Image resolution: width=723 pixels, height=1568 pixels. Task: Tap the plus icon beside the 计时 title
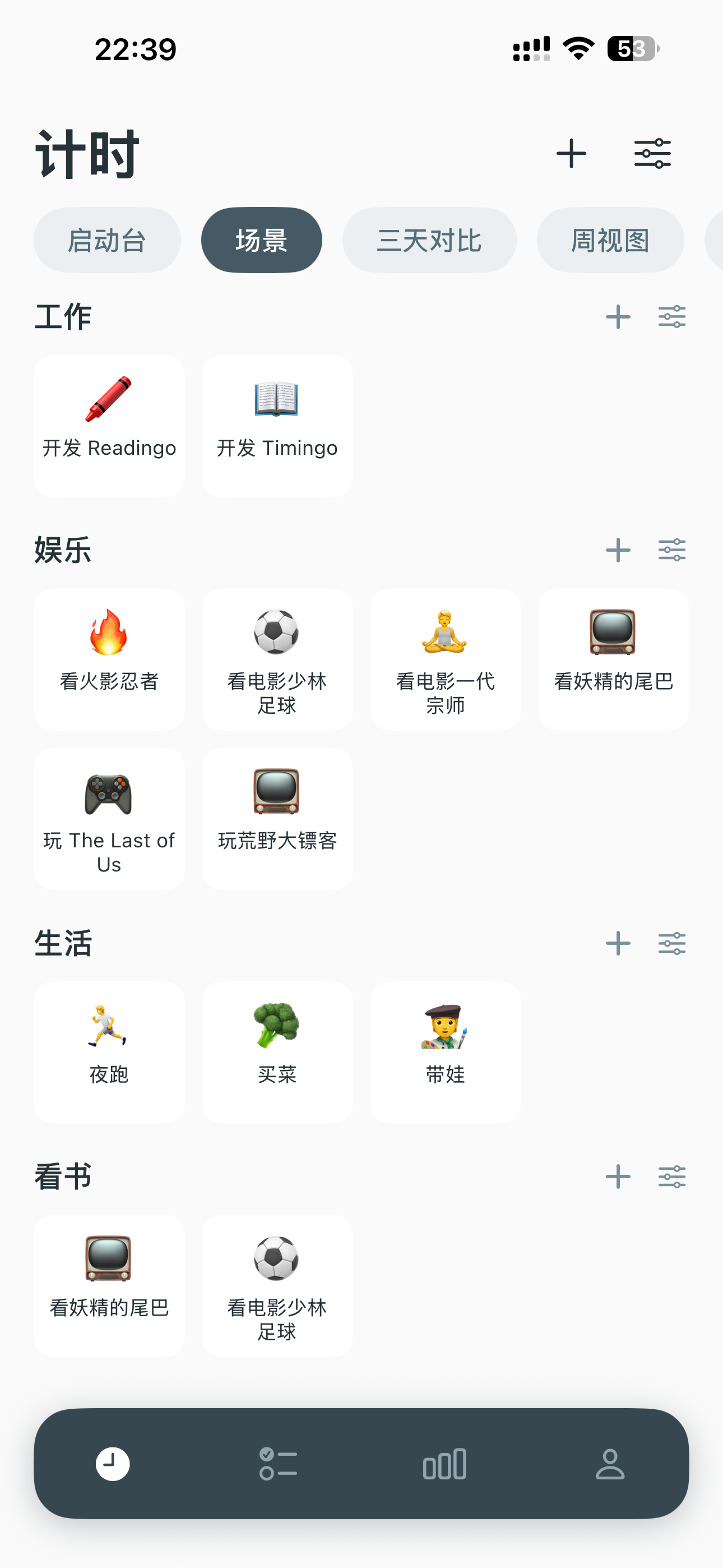click(571, 154)
